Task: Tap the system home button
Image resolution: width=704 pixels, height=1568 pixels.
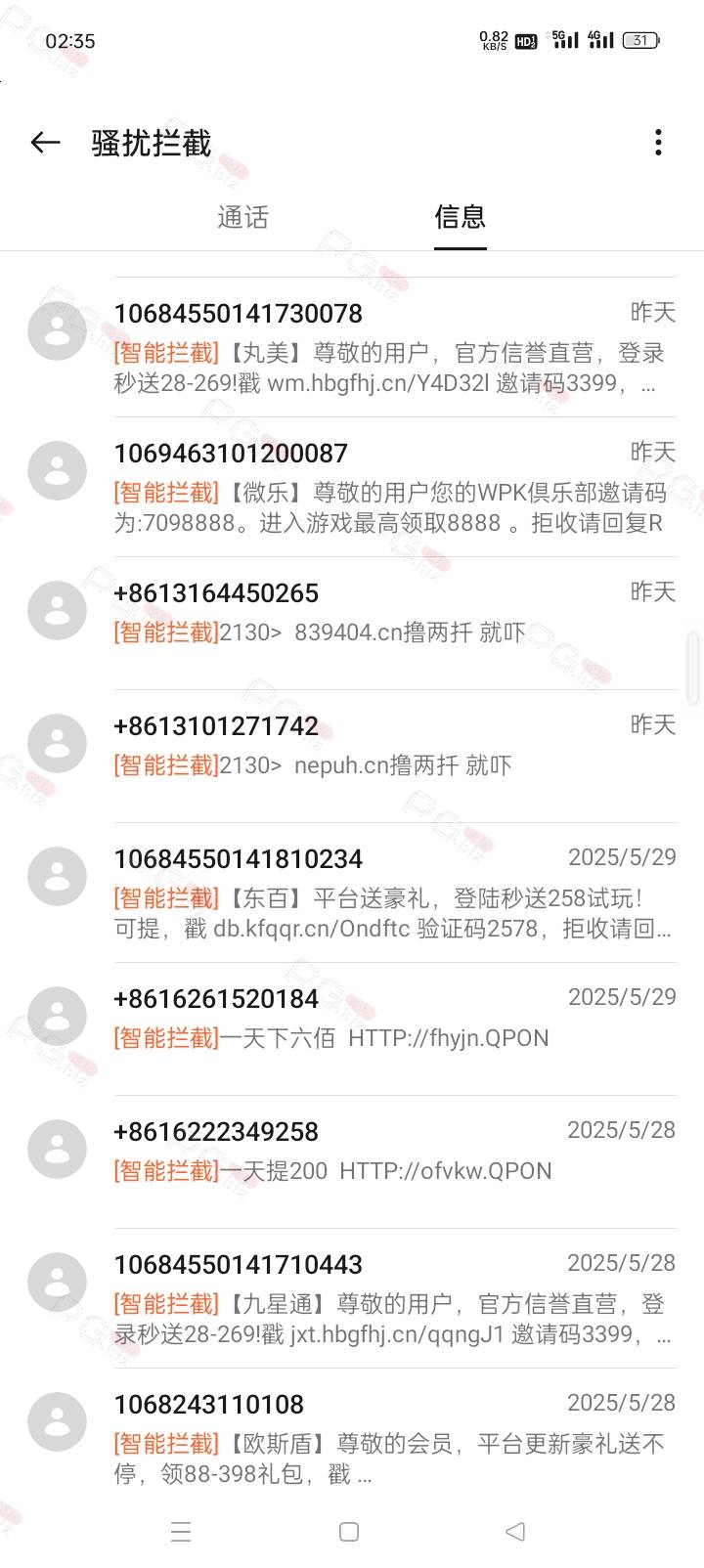Action: pyautogui.click(x=349, y=1532)
